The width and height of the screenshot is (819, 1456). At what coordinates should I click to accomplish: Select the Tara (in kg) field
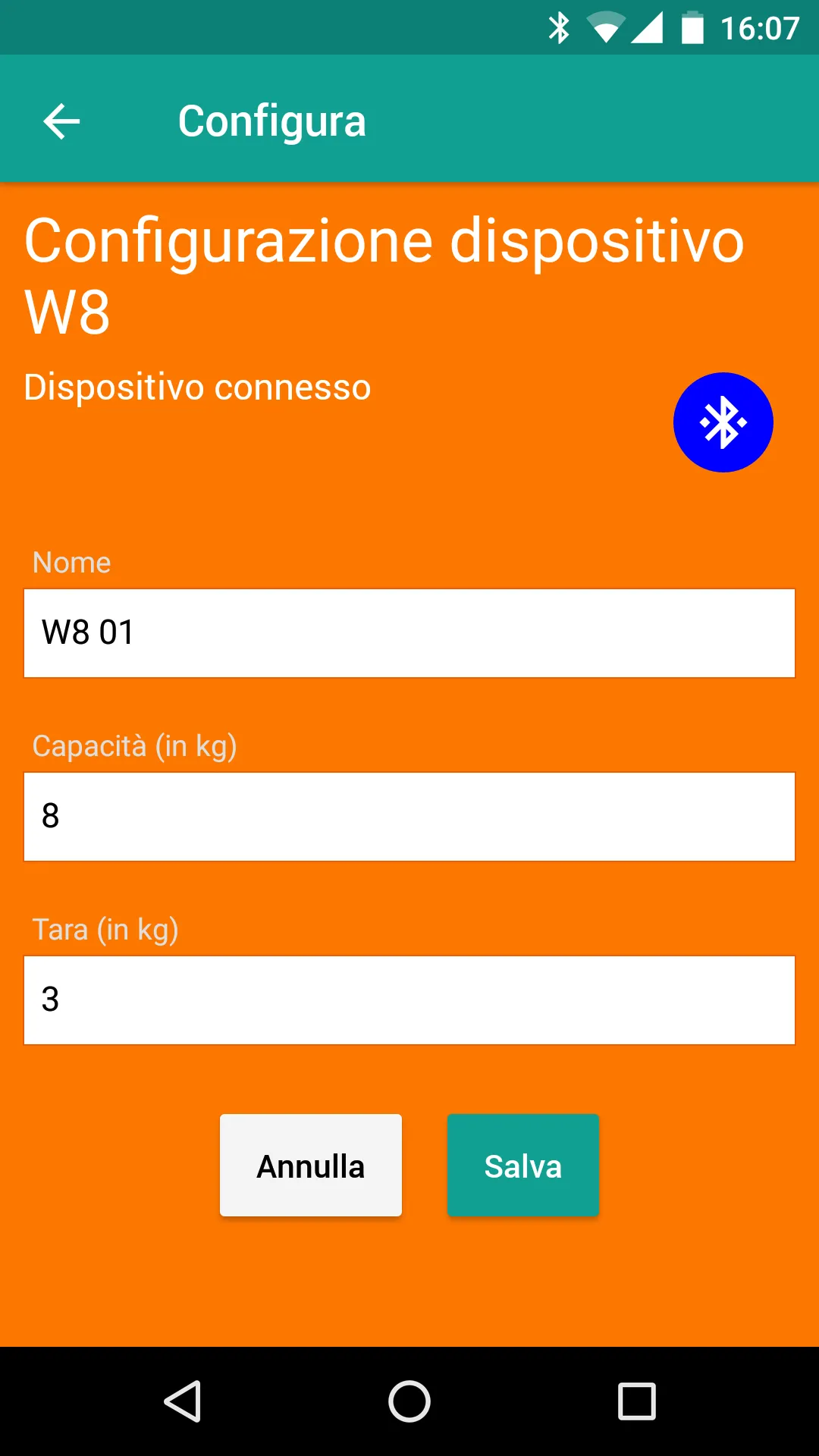click(409, 1000)
